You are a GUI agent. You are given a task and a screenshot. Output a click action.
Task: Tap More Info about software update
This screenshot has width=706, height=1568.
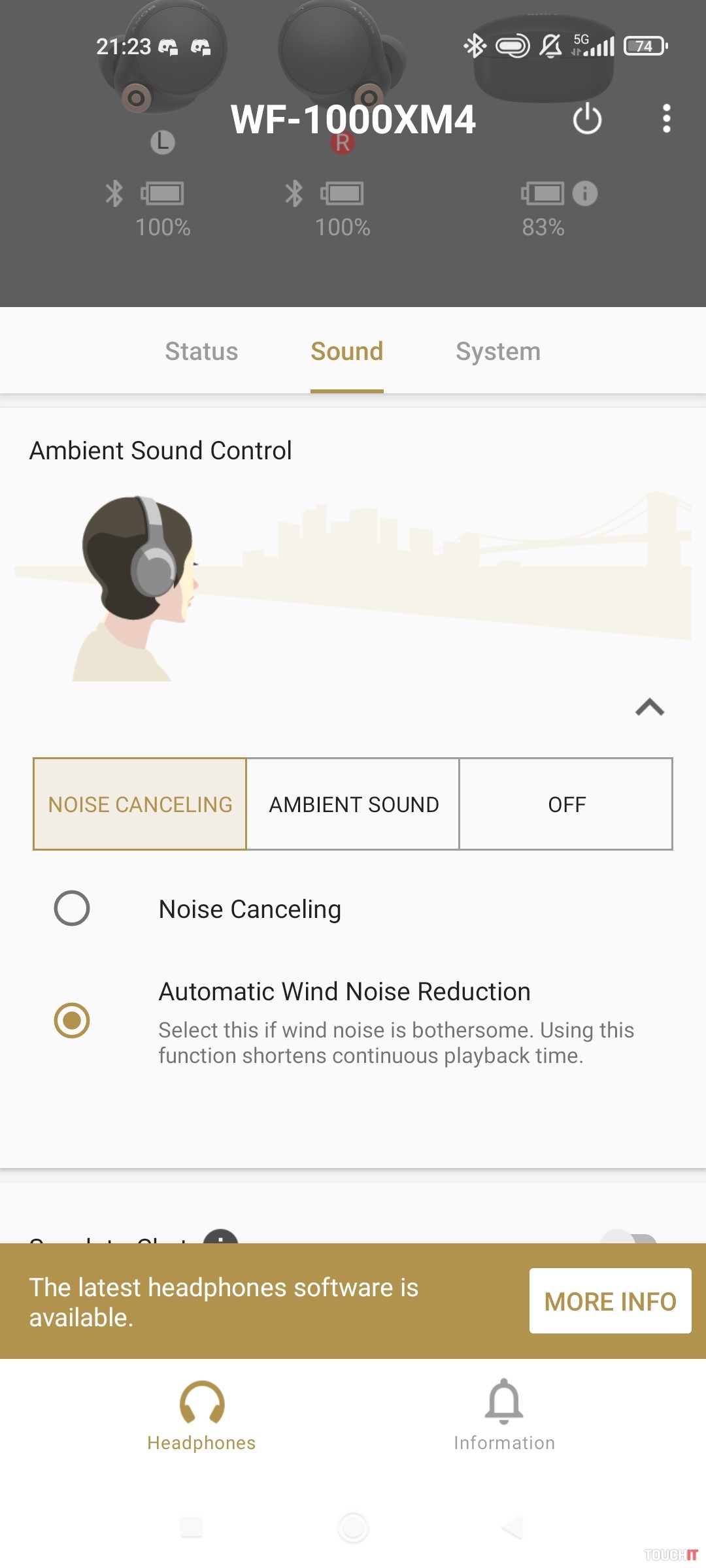click(x=610, y=1301)
